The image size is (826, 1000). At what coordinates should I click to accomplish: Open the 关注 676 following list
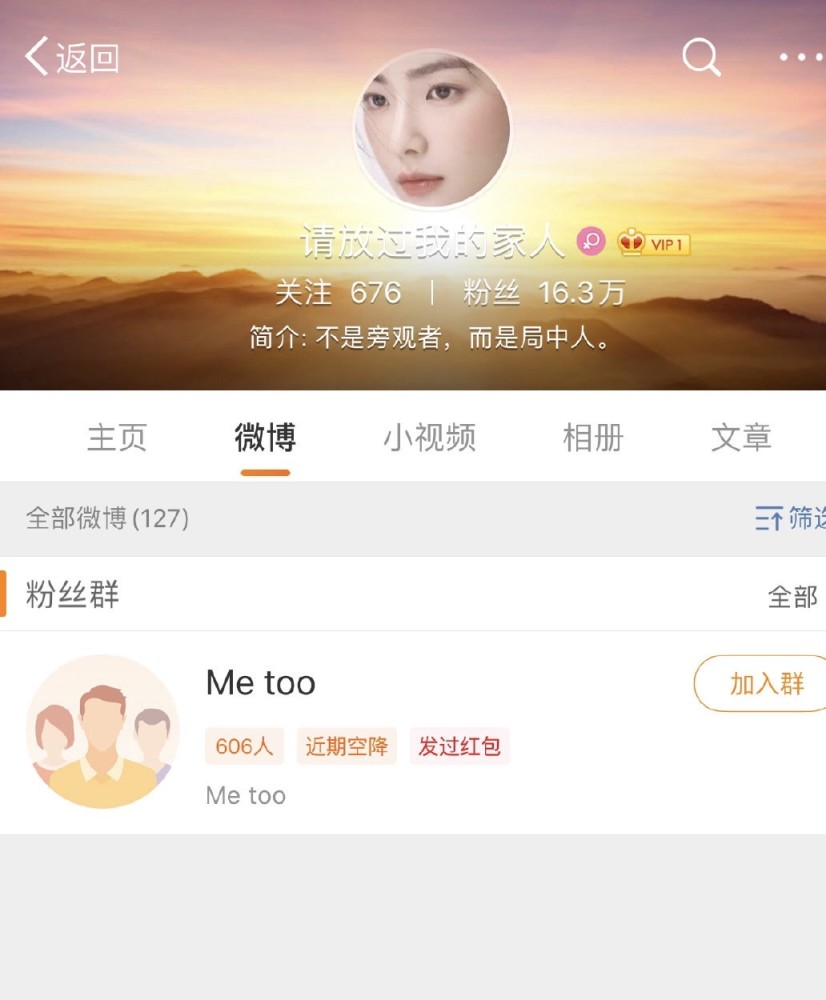[x=338, y=293]
